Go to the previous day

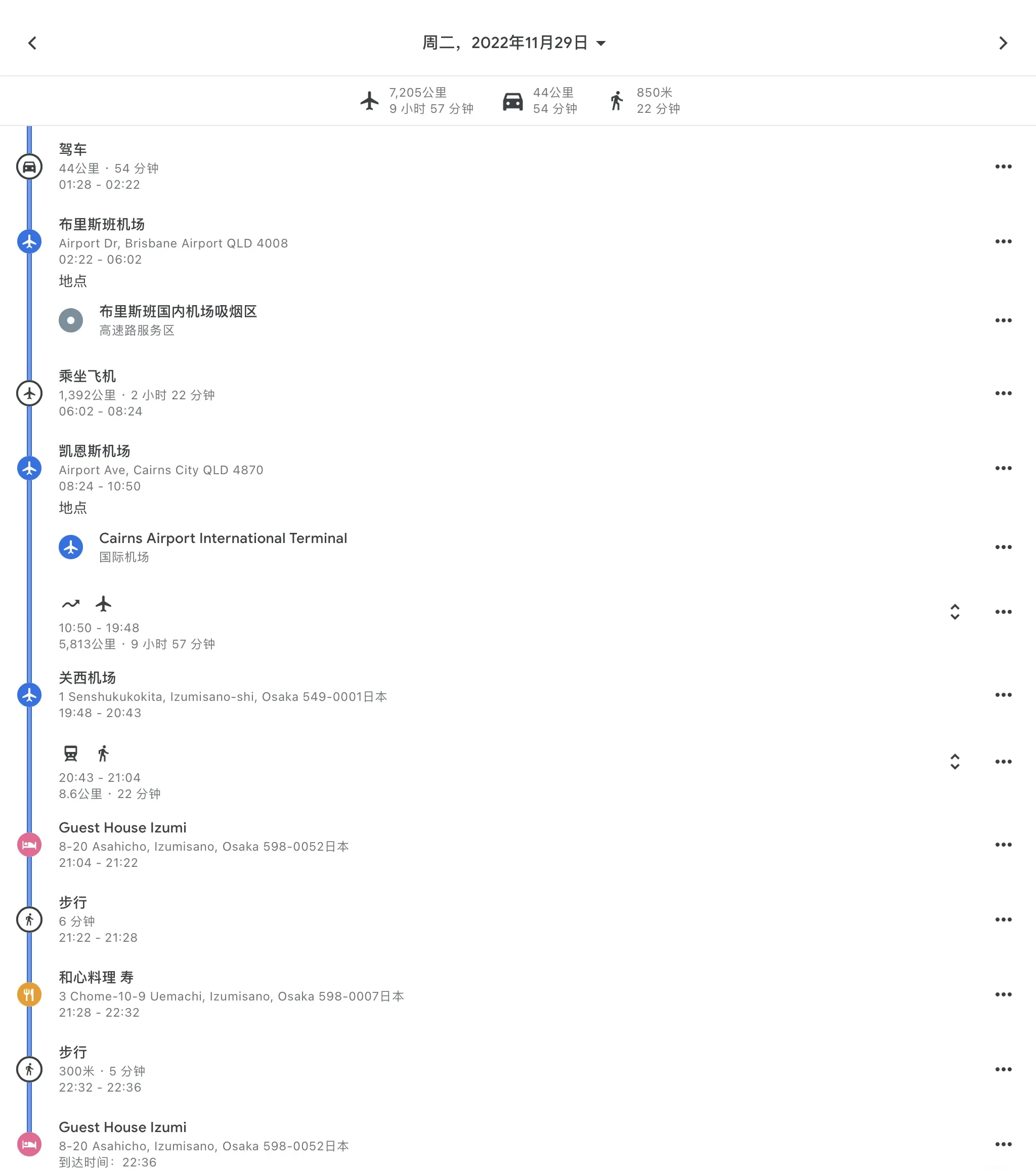[x=32, y=43]
